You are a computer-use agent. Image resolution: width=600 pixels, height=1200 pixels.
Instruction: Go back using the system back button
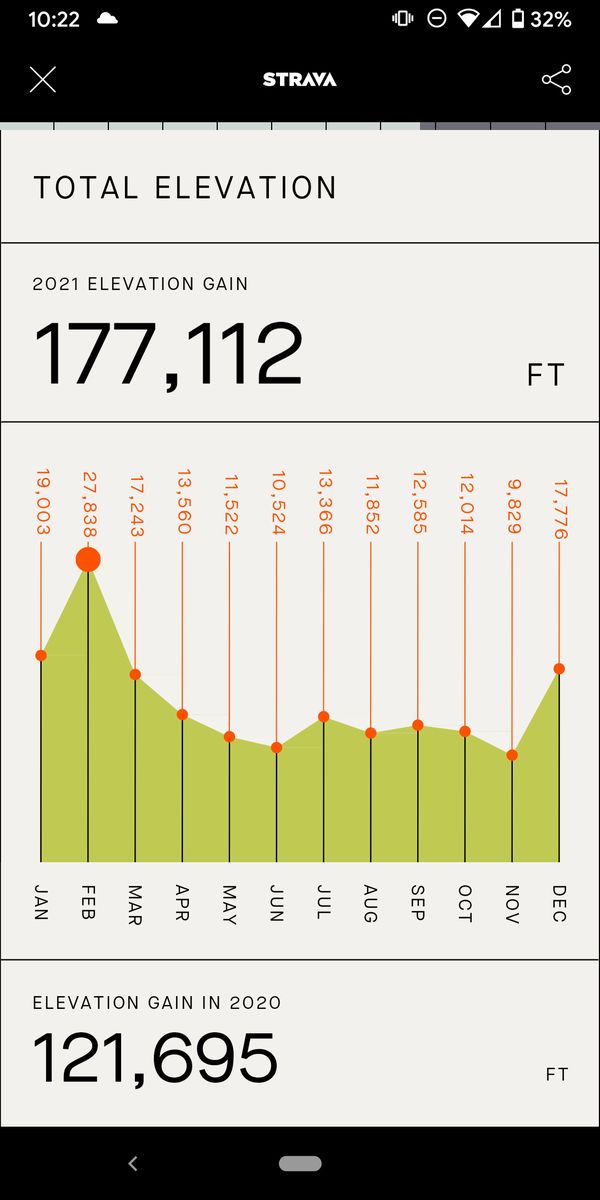point(133,1163)
